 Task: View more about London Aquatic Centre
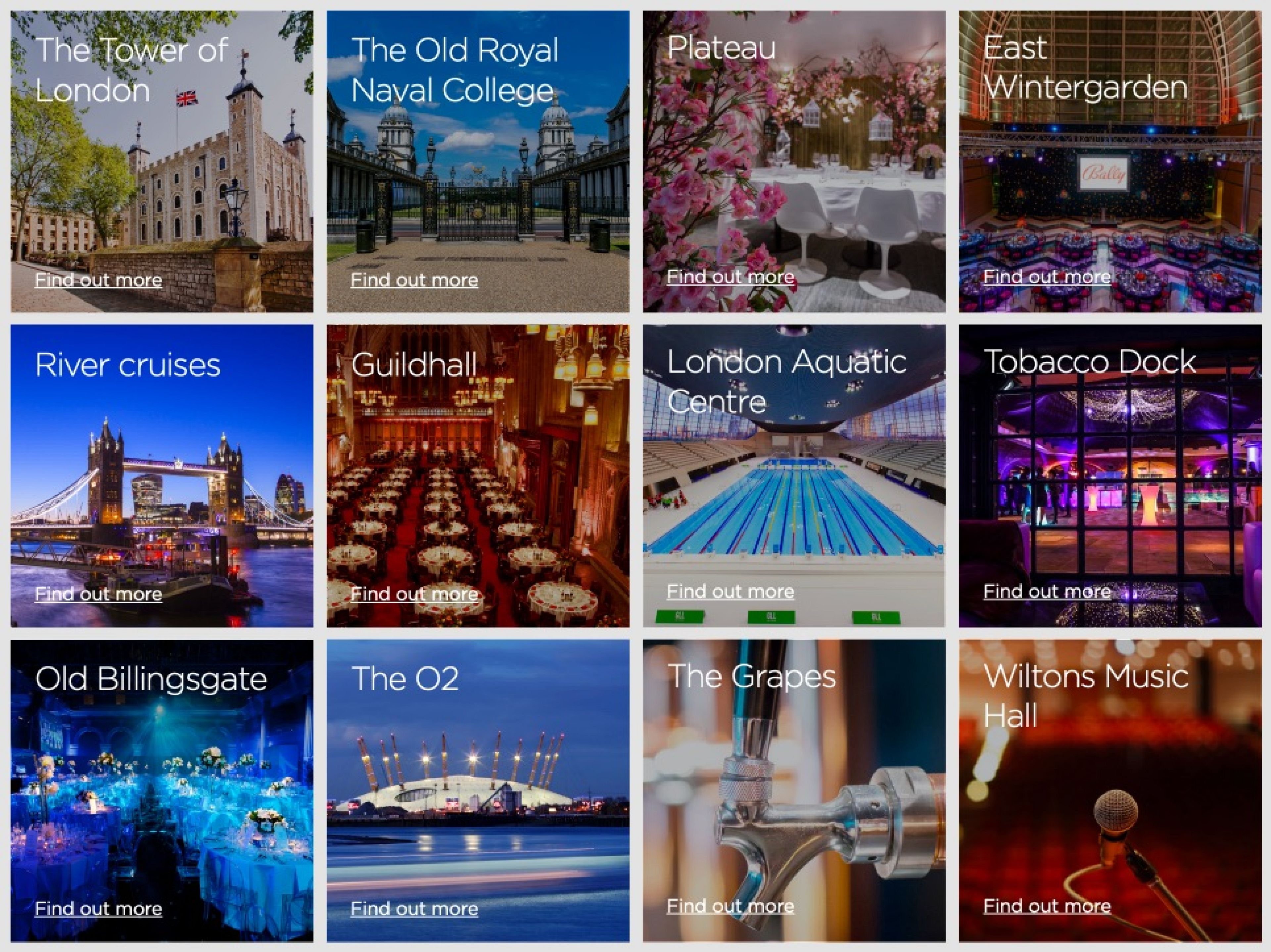click(x=730, y=591)
